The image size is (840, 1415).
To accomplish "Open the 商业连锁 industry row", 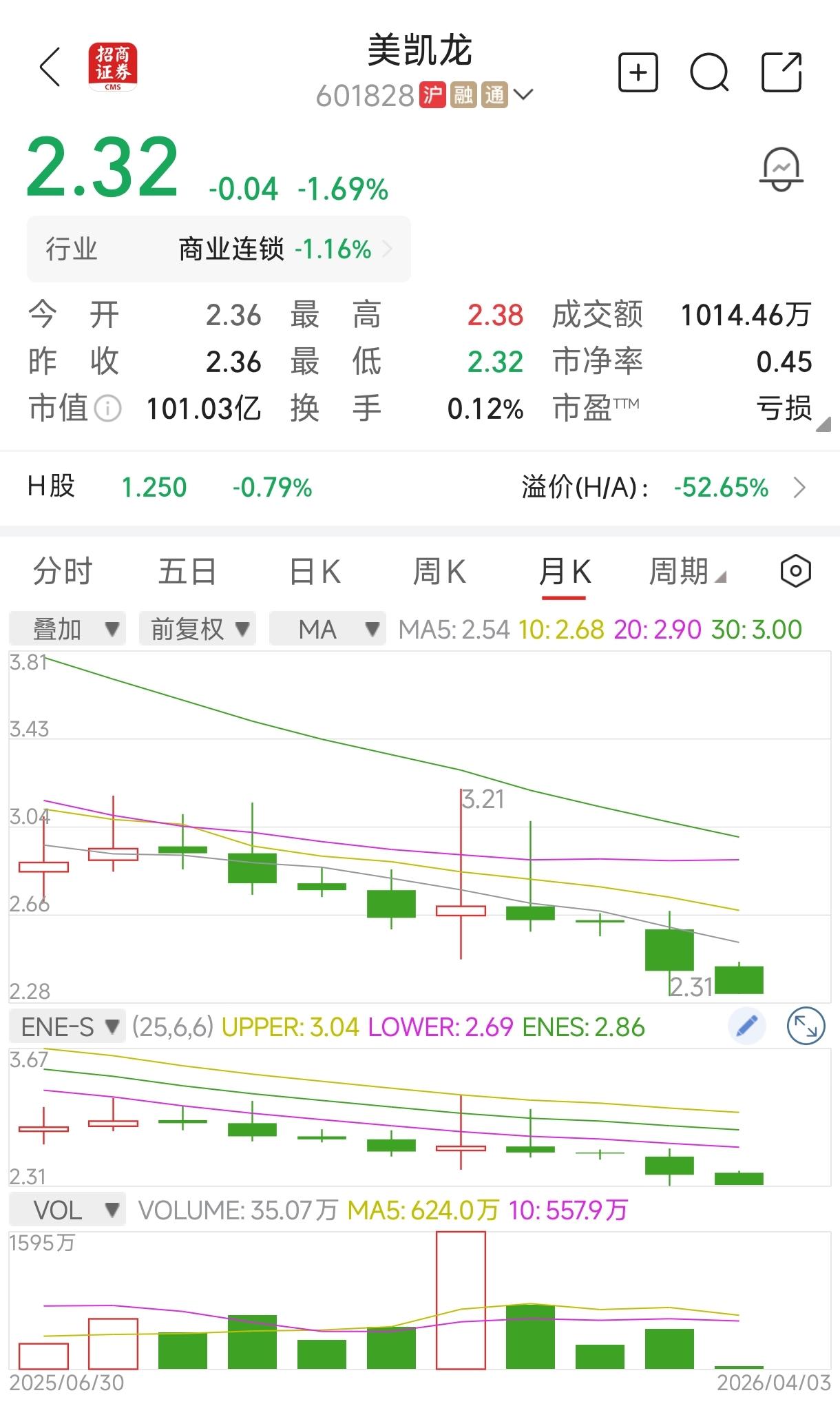I will (219, 249).
